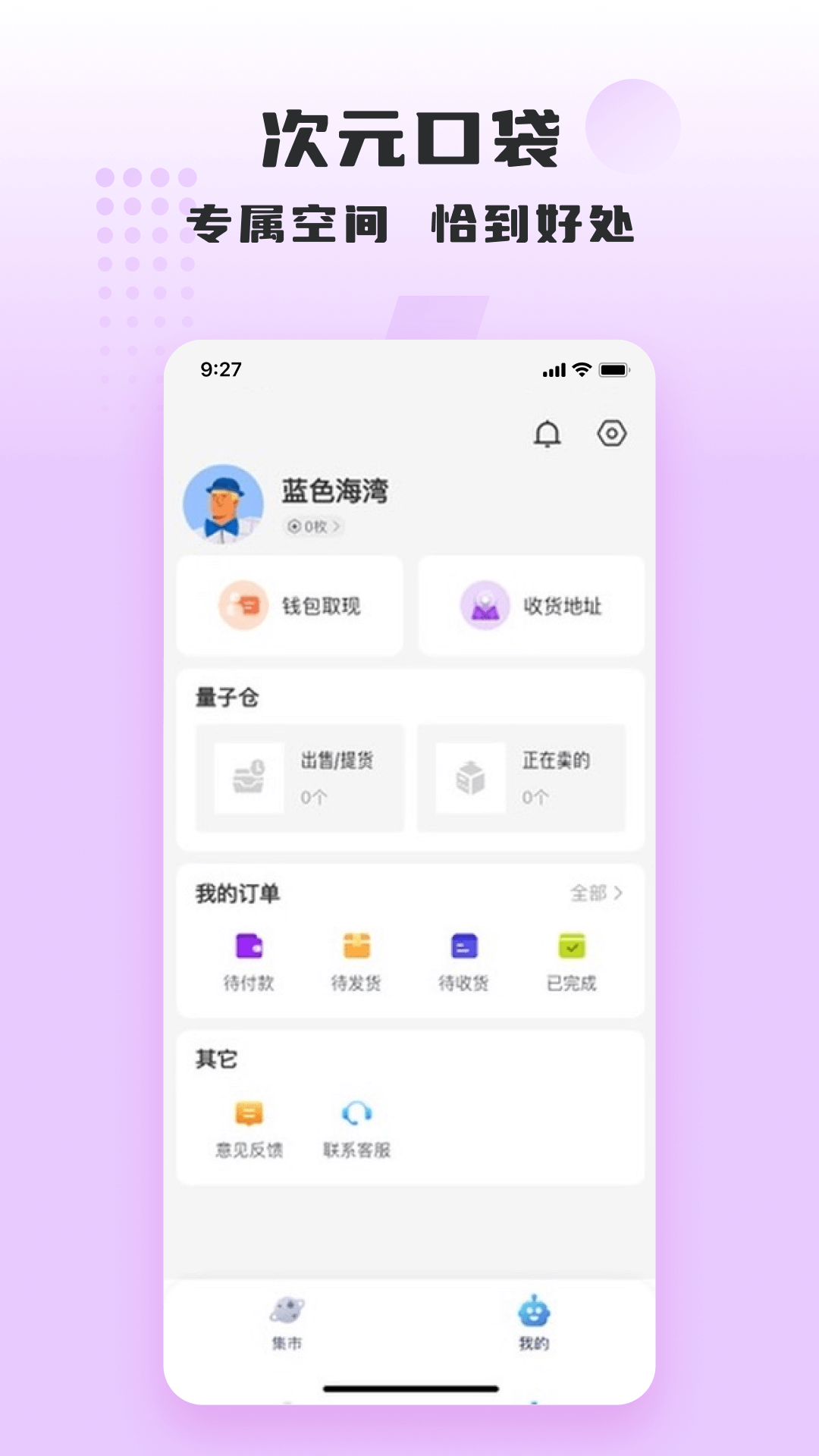The image size is (819, 1456).
Task: Expand the 0枚 coins detail chevron
Action: pyautogui.click(x=315, y=525)
